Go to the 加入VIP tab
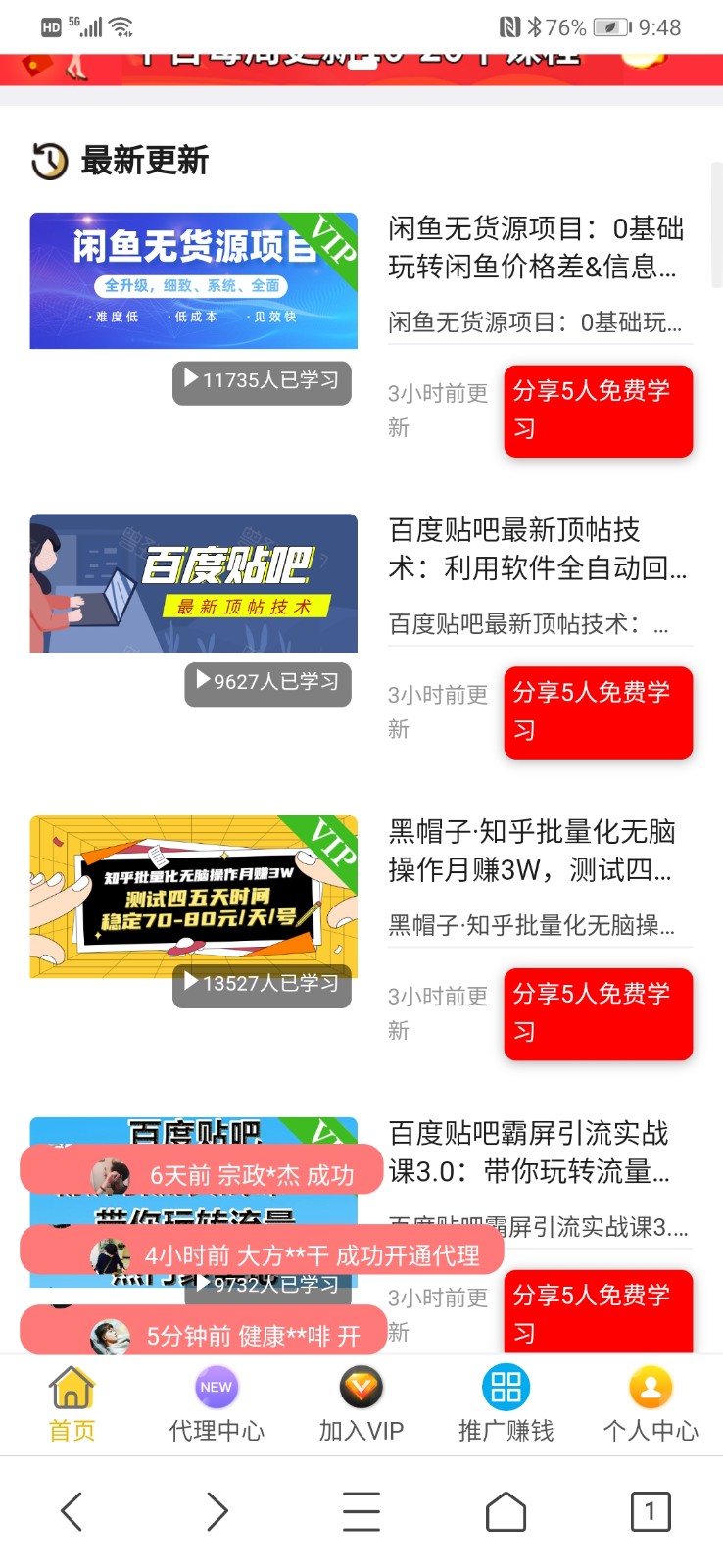This screenshot has height=1568, width=723. (361, 1405)
